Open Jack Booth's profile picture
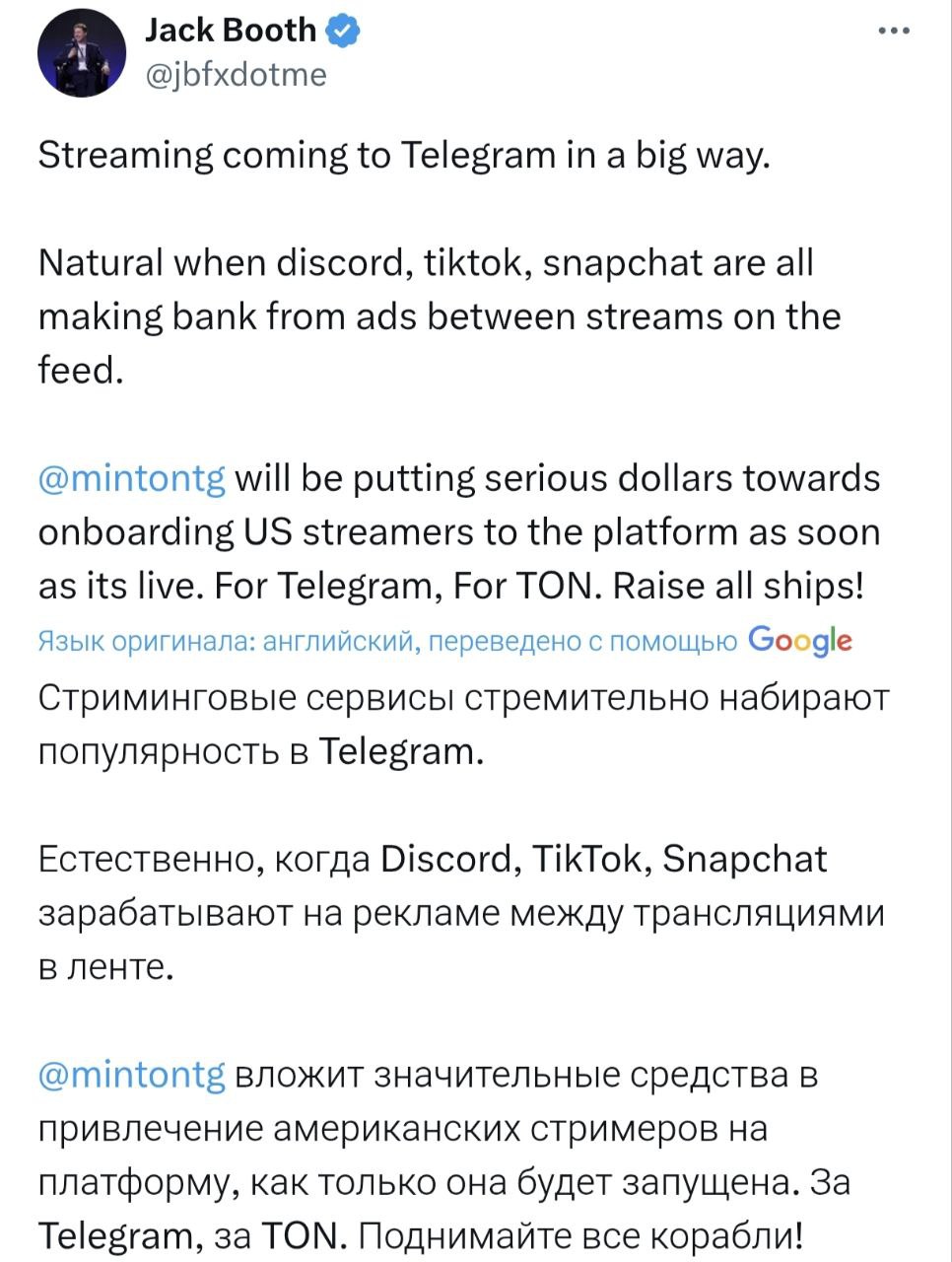This screenshot has width=952, height=1262. 82,53
